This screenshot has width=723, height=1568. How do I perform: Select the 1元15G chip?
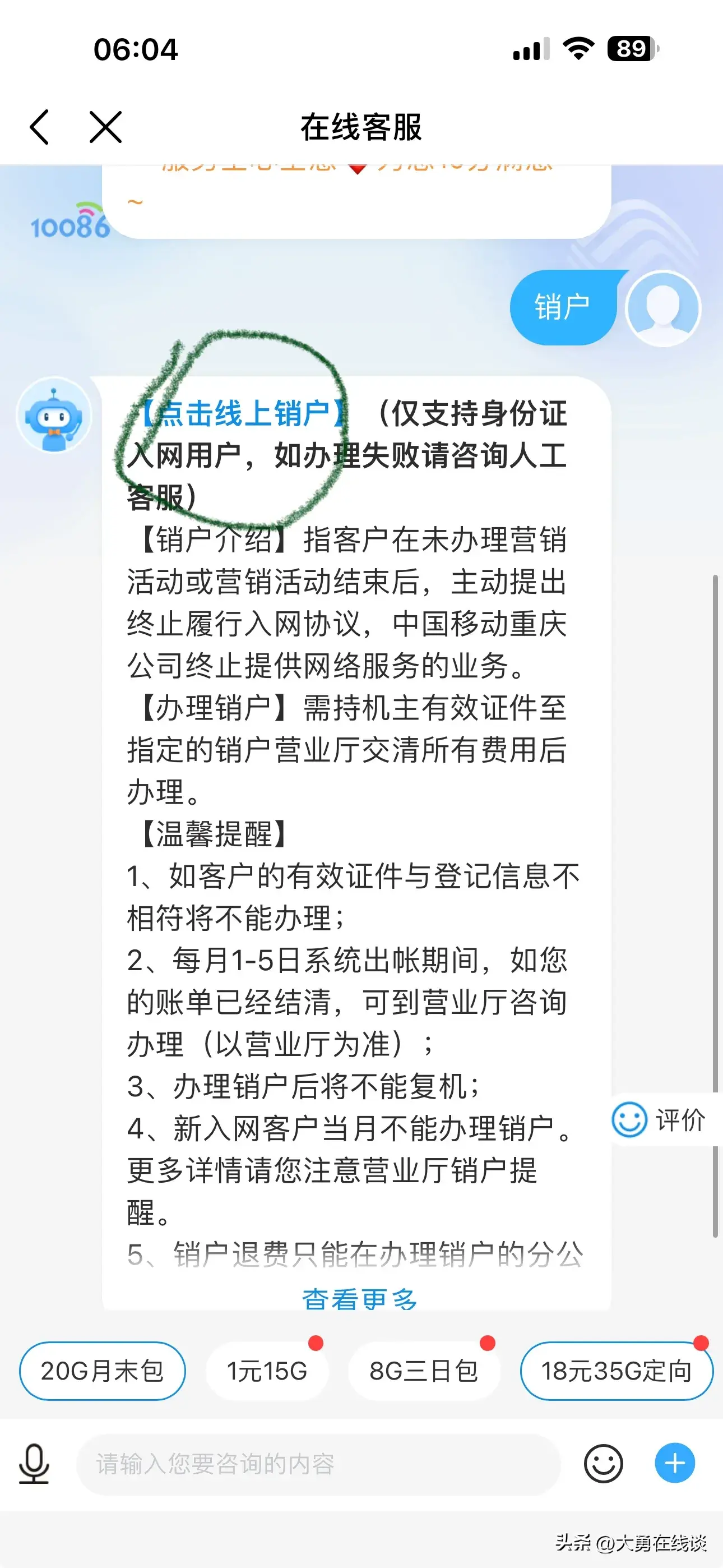point(267,1371)
